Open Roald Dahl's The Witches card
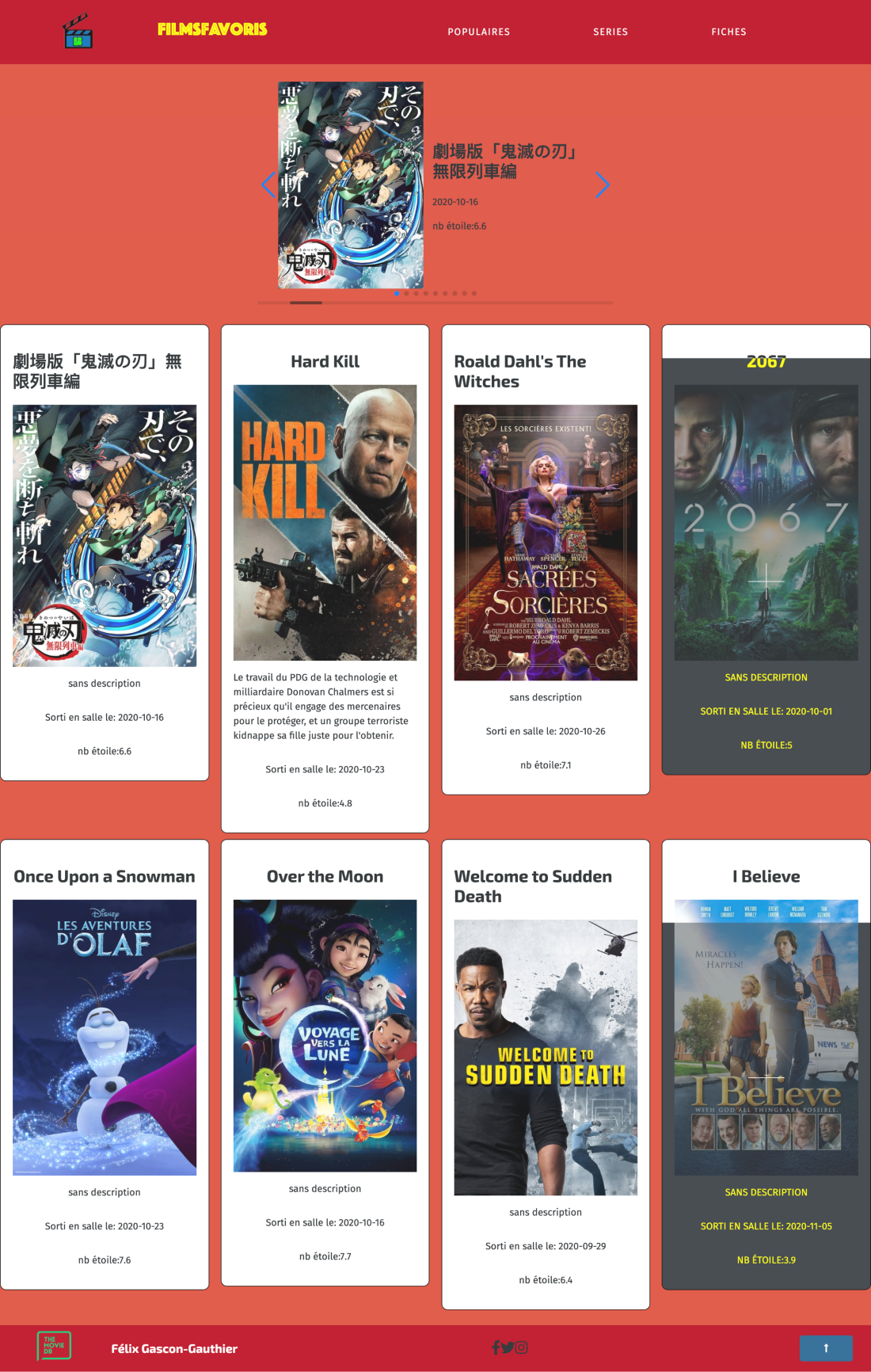 546,543
